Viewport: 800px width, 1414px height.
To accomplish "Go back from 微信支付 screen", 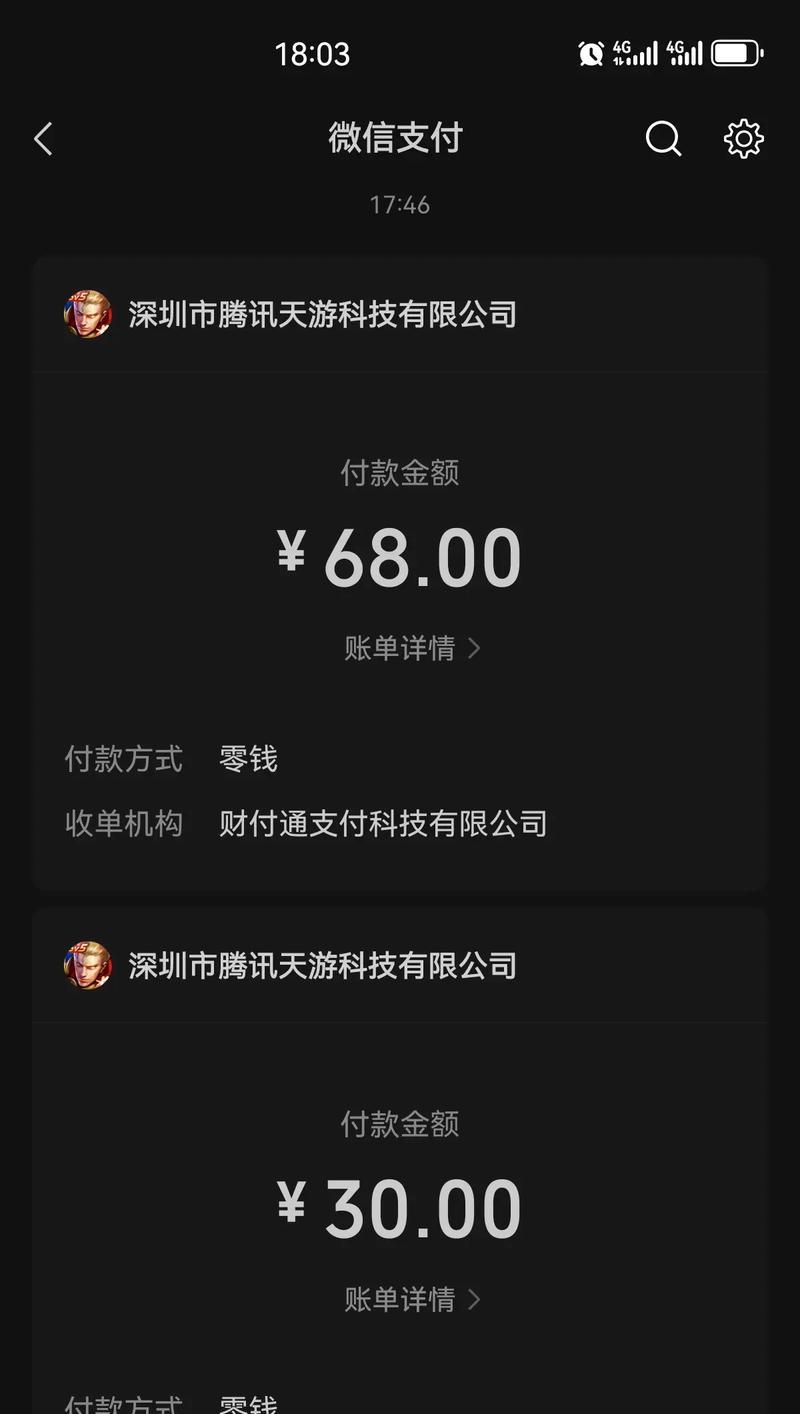I will tap(43, 139).
